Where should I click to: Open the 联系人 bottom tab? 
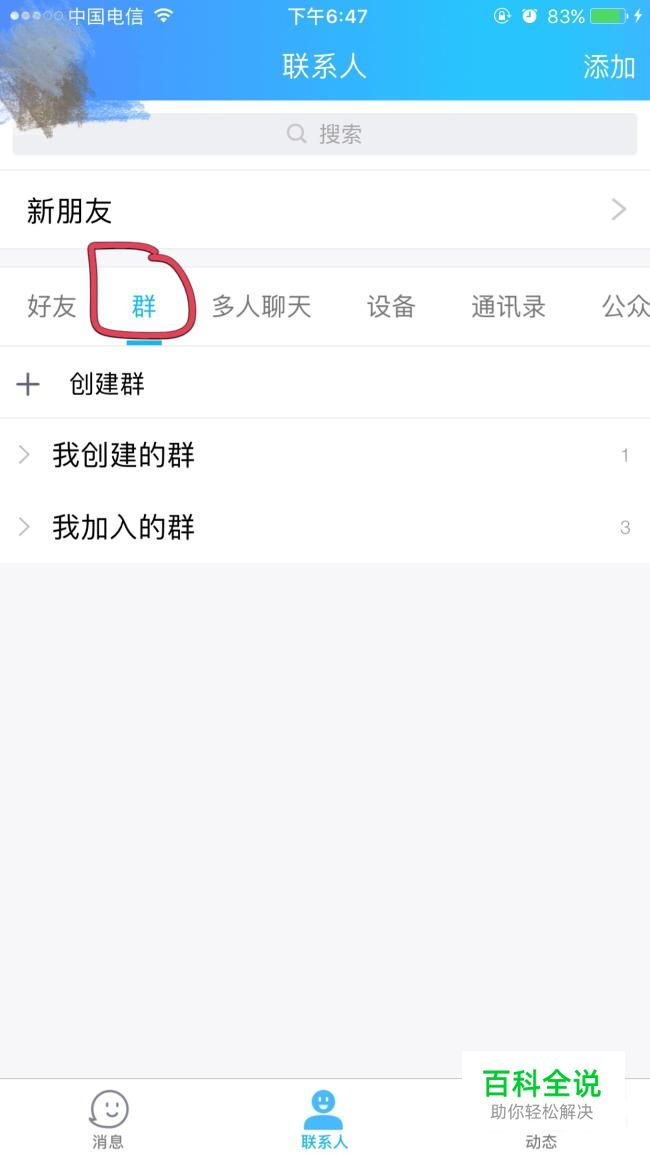324,1120
